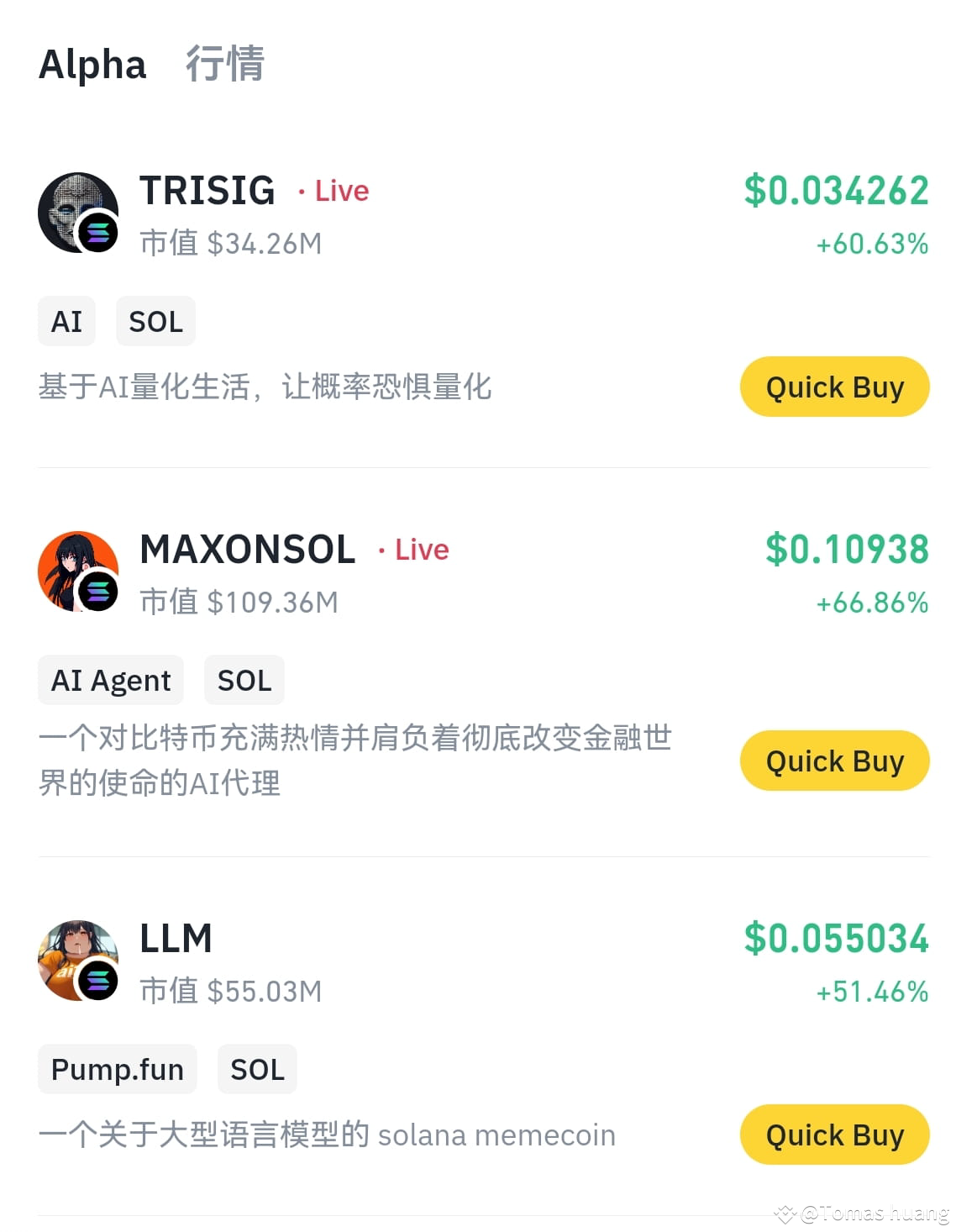Expand the SOL tag under TRISIG
The height and width of the screenshot is (1232, 956).
155,321
